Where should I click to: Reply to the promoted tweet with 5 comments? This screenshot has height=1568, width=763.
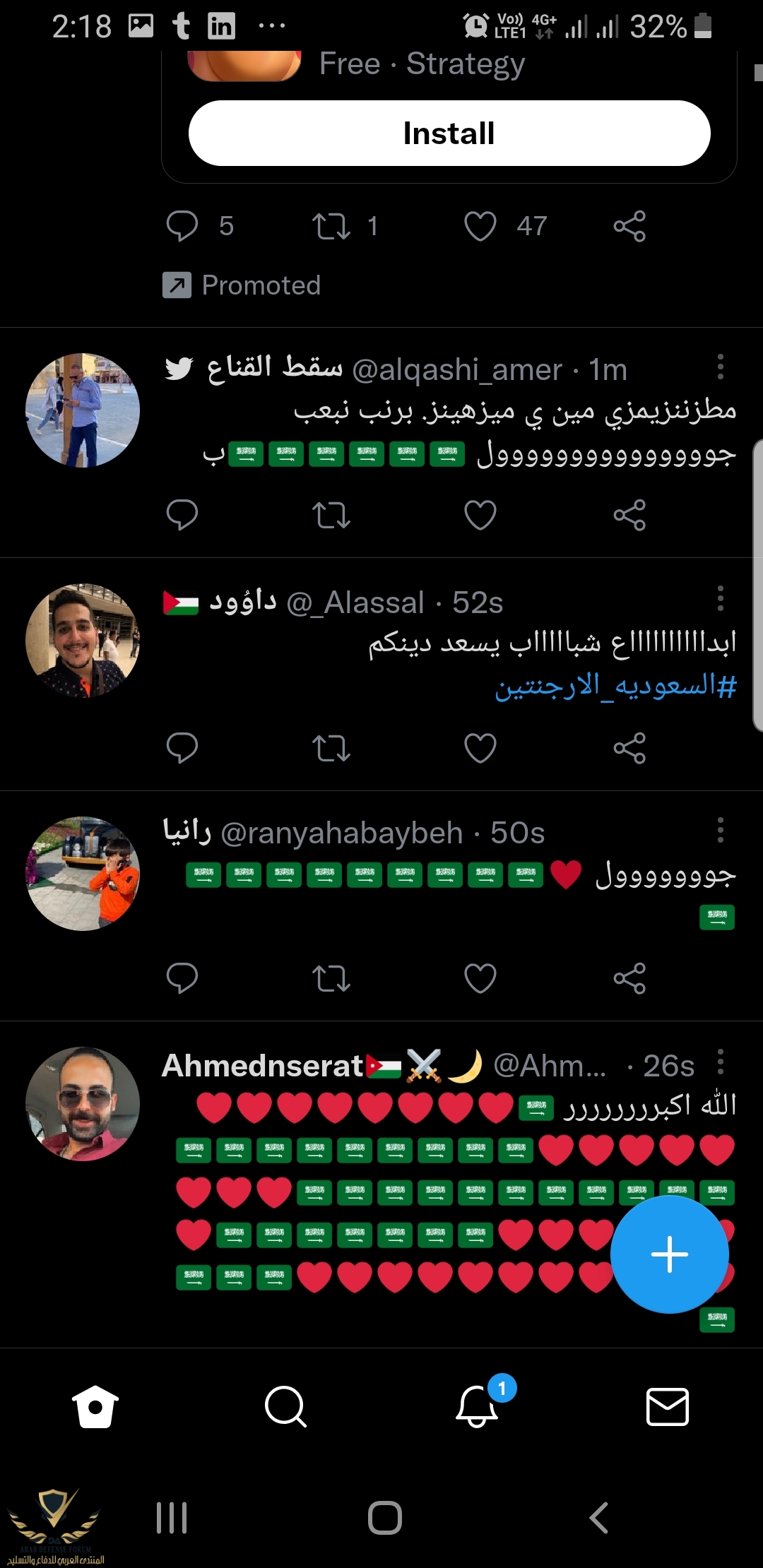182,227
